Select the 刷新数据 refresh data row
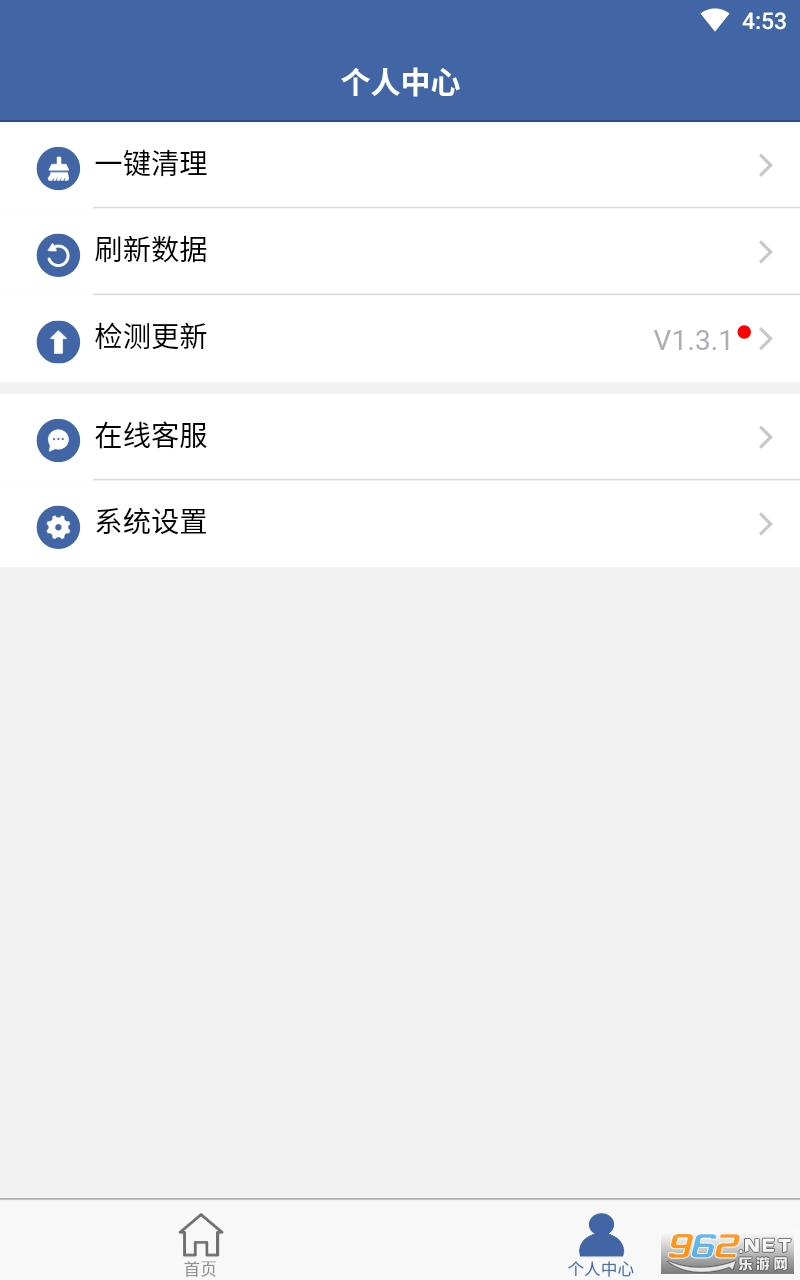 point(400,251)
